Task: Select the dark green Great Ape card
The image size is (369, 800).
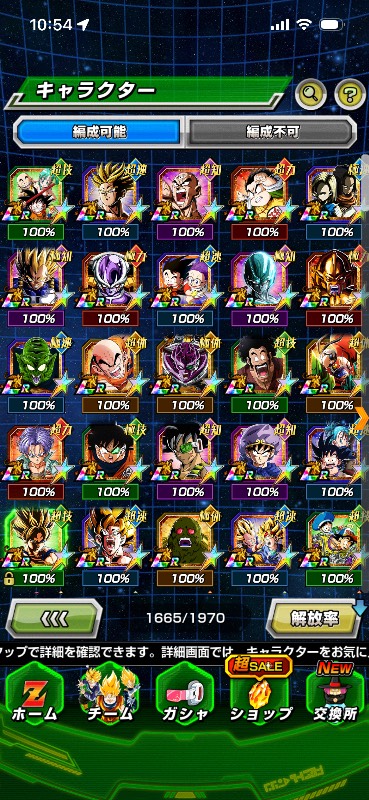Action: tap(184, 548)
